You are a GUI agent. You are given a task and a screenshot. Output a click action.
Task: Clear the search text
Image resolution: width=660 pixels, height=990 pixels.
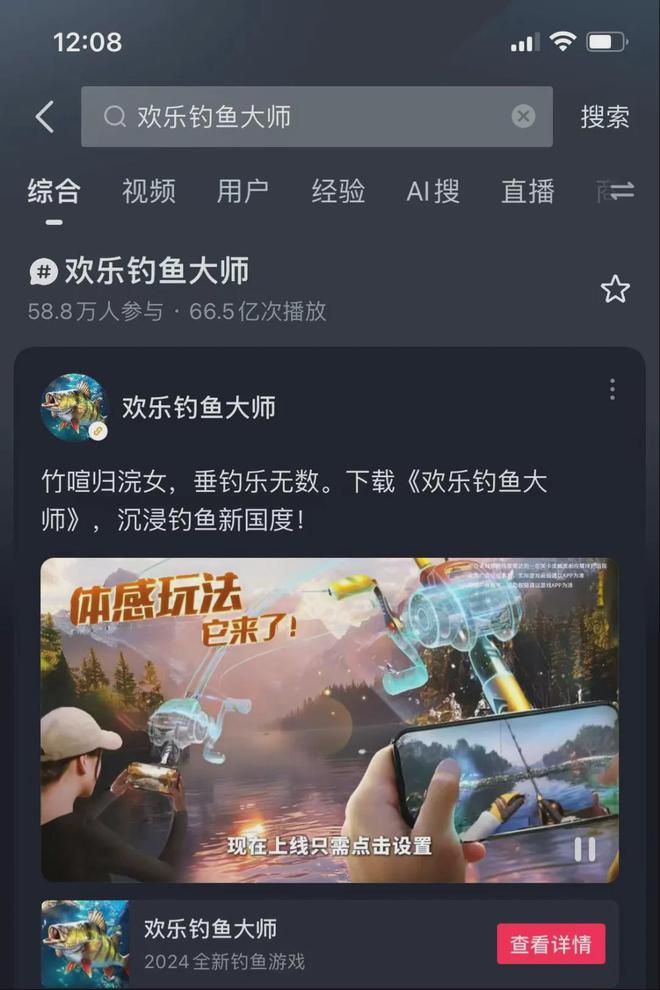click(x=523, y=117)
